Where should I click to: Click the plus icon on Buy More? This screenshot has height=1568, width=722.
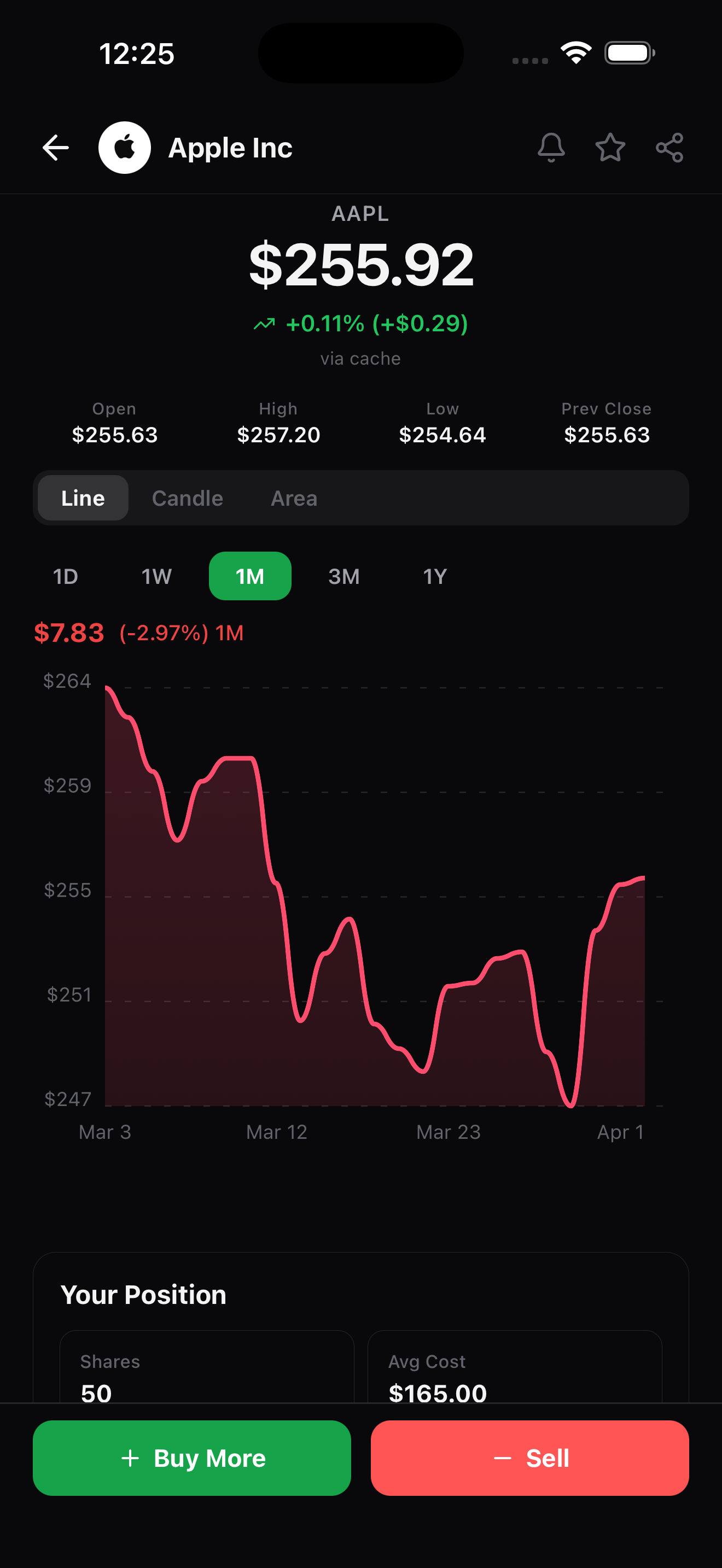coord(130,1458)
